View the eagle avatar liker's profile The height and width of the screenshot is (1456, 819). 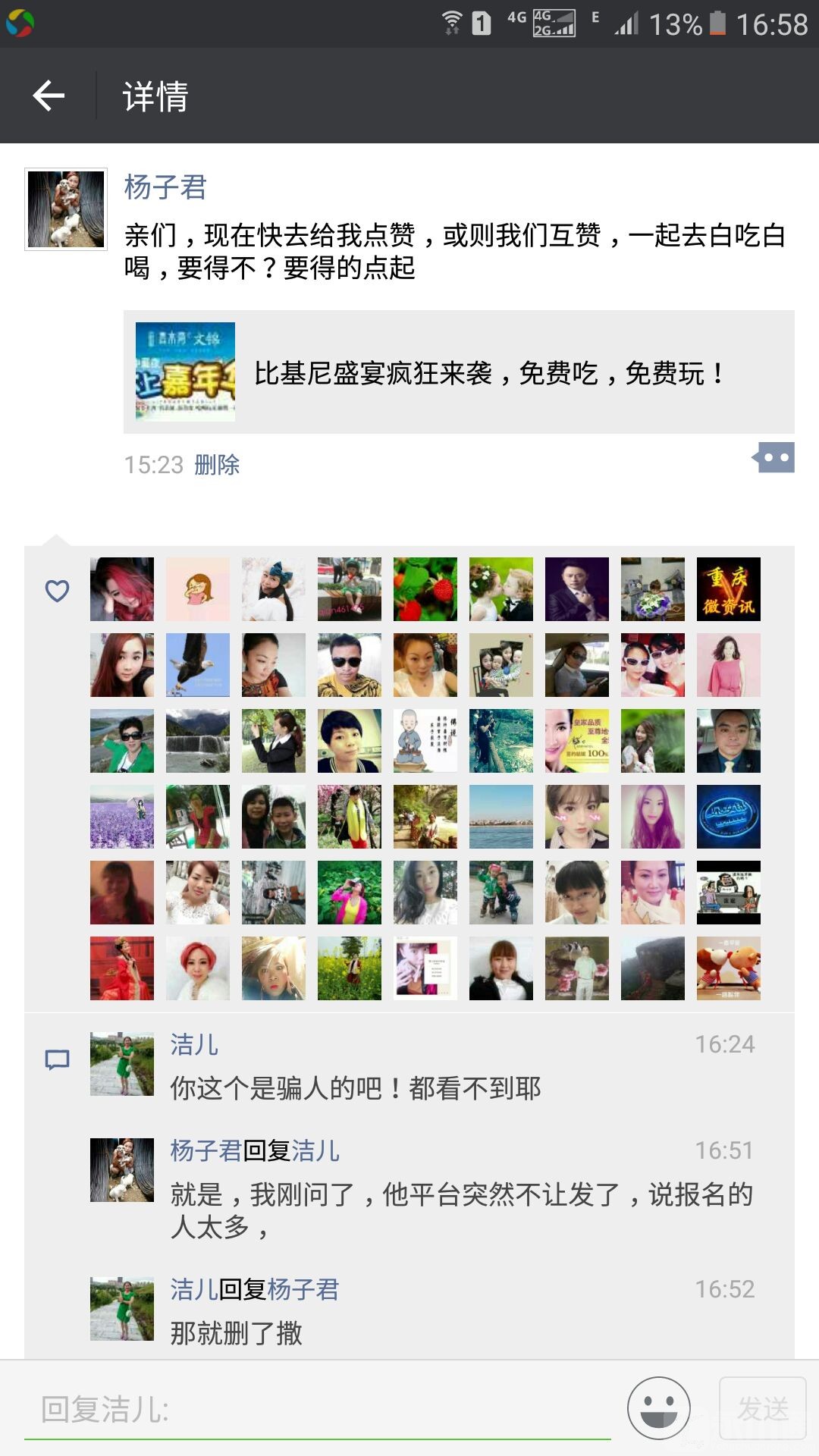[197, 665]
